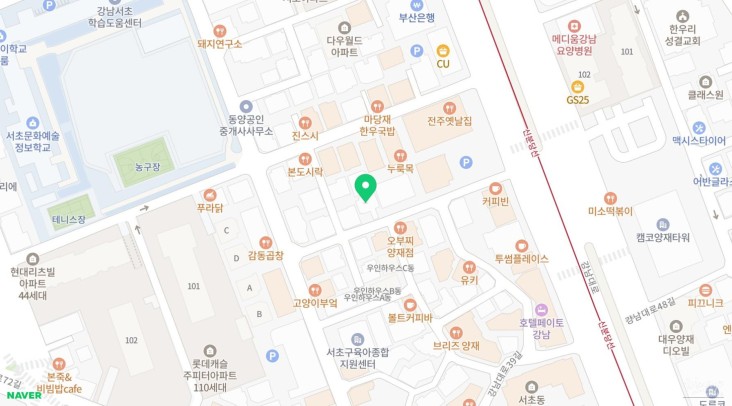The image size is (732, 406).
Task: Select the 마당재 한우국밥 restaurant marker
Action: click(x=377, y=107)
